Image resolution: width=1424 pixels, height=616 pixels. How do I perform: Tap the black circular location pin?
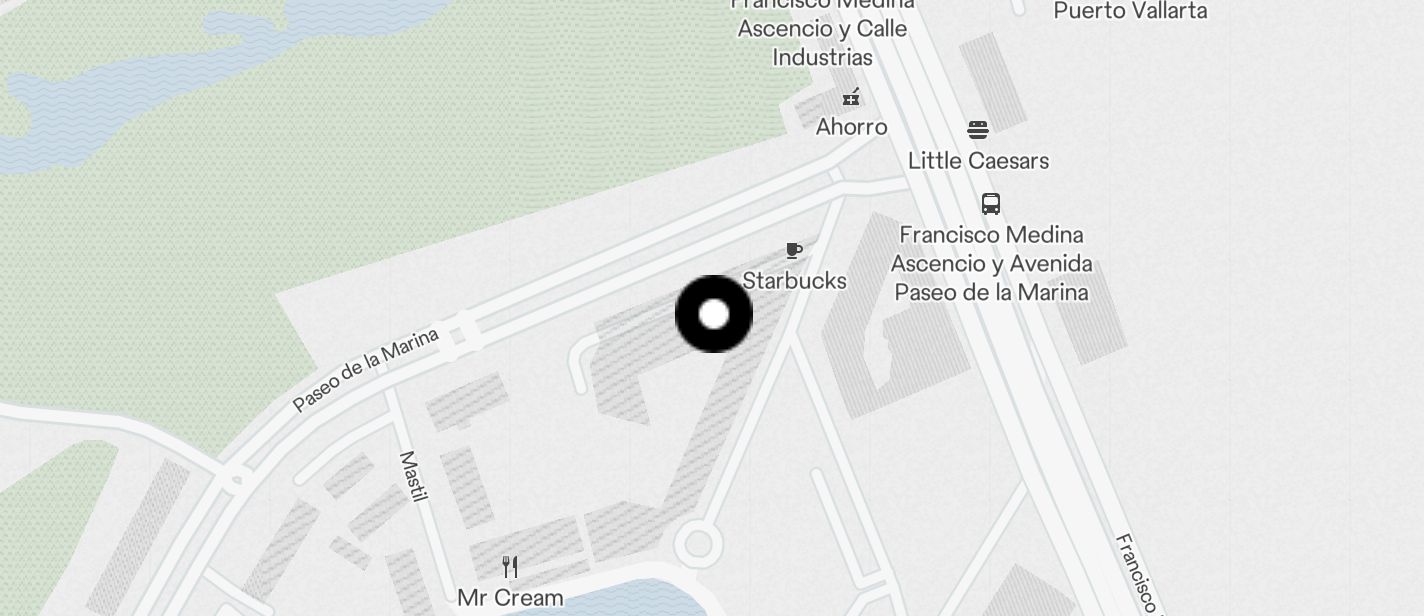point(714,314)
